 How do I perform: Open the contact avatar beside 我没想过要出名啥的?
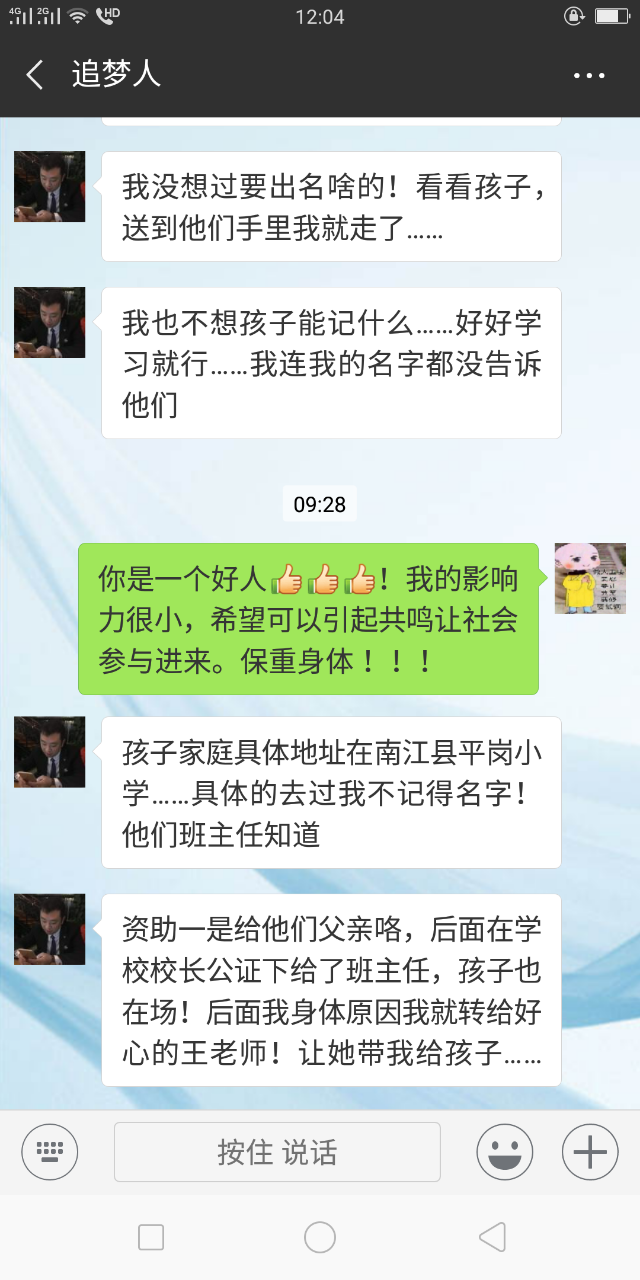(50, 187)
